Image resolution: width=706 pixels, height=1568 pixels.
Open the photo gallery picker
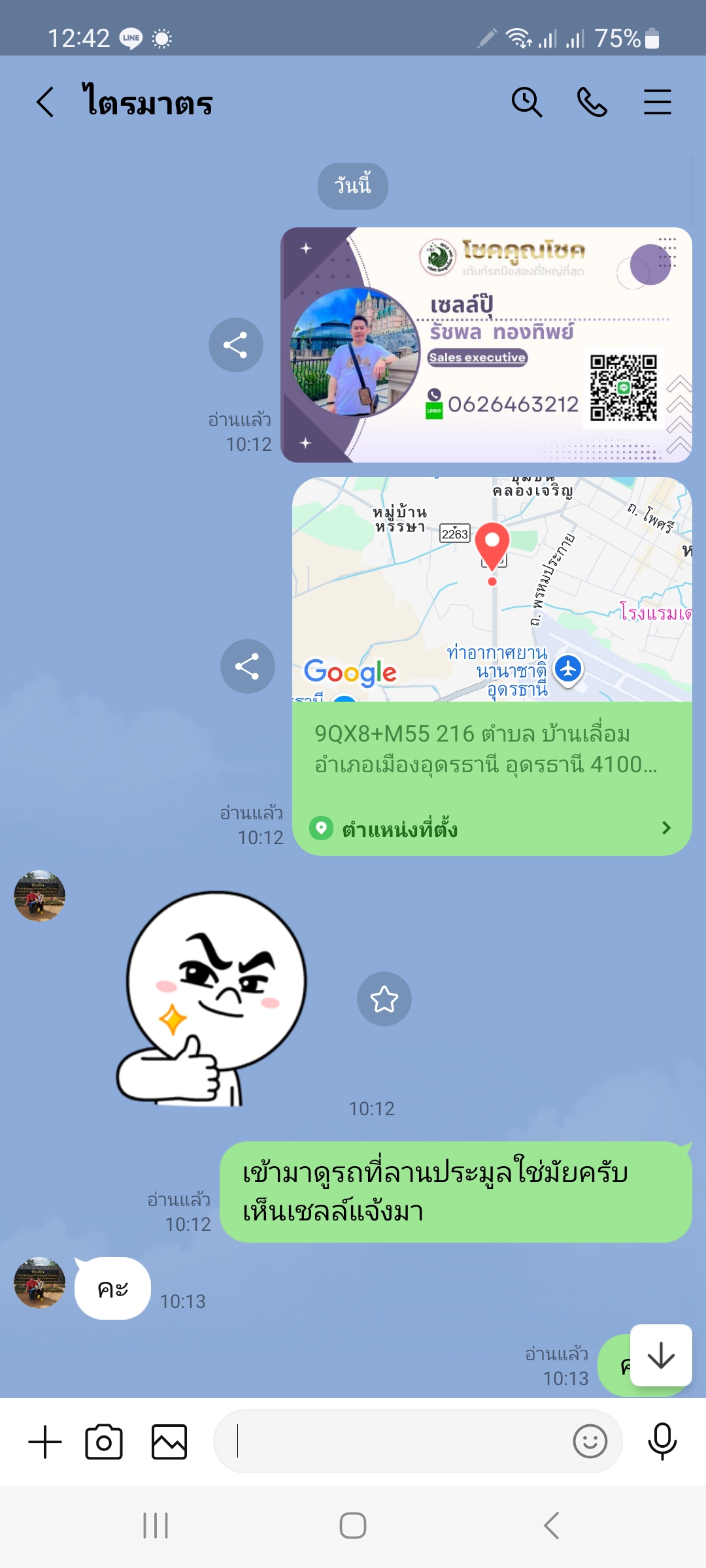[x=169, y=1442]
